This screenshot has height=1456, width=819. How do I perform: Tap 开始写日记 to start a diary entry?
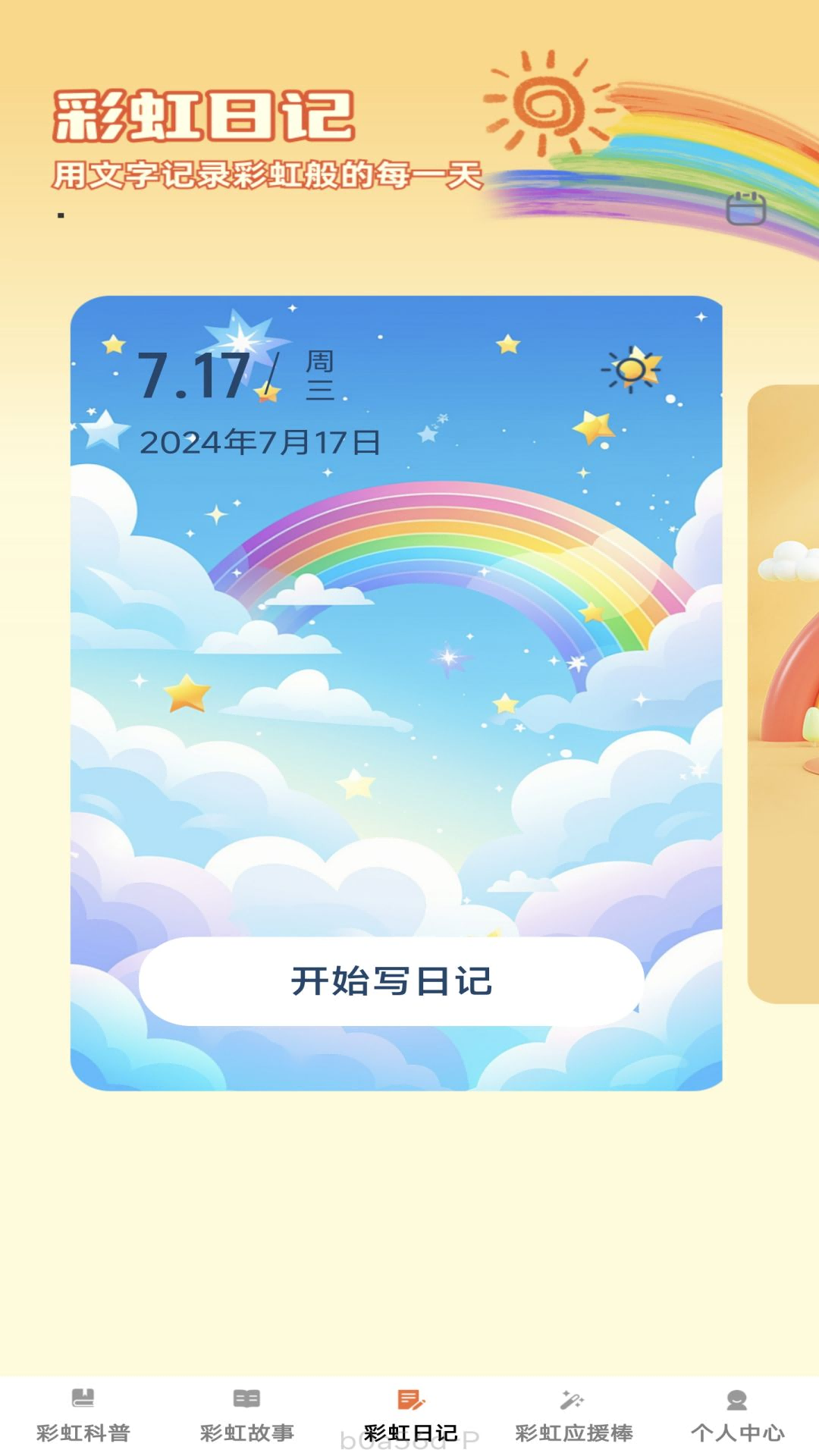(x=391, y=981)
